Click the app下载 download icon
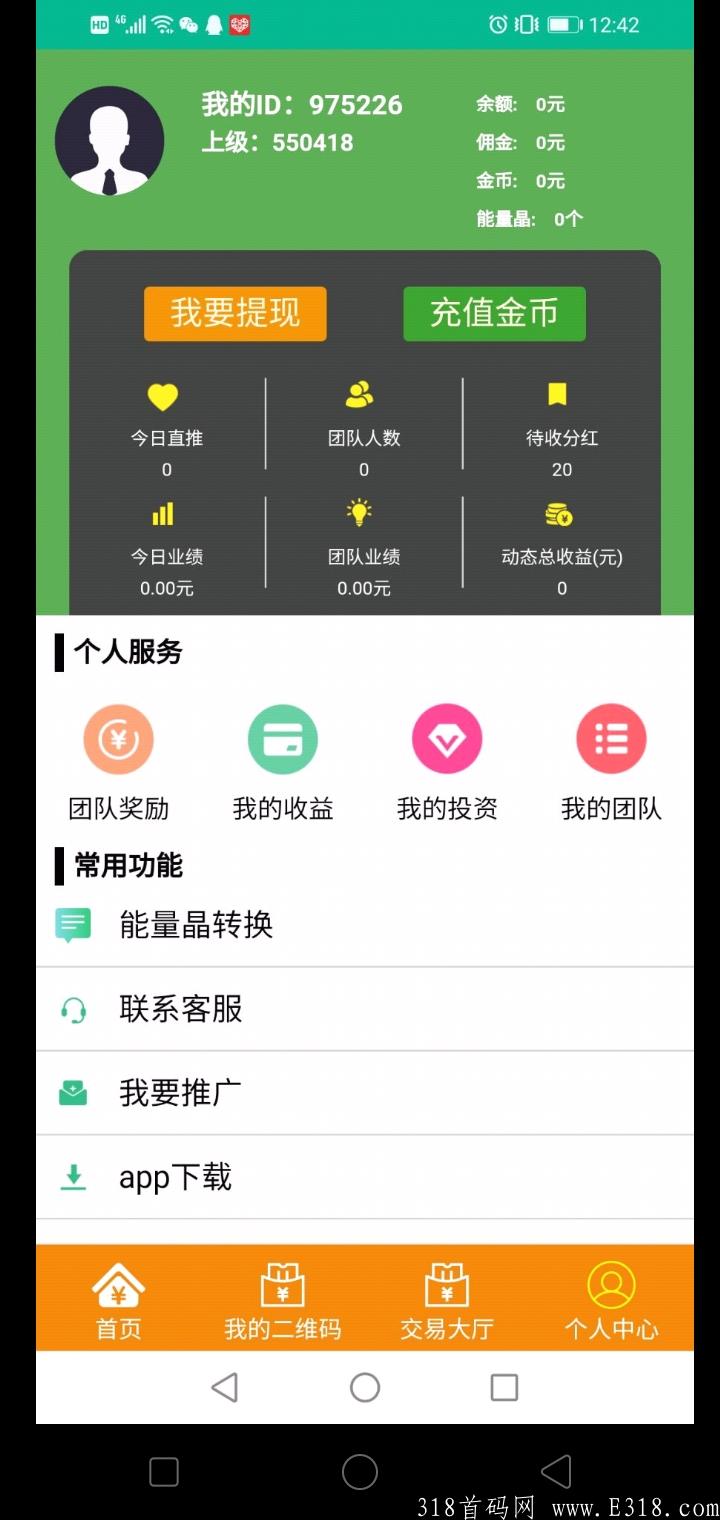 tap(72, 1177)
